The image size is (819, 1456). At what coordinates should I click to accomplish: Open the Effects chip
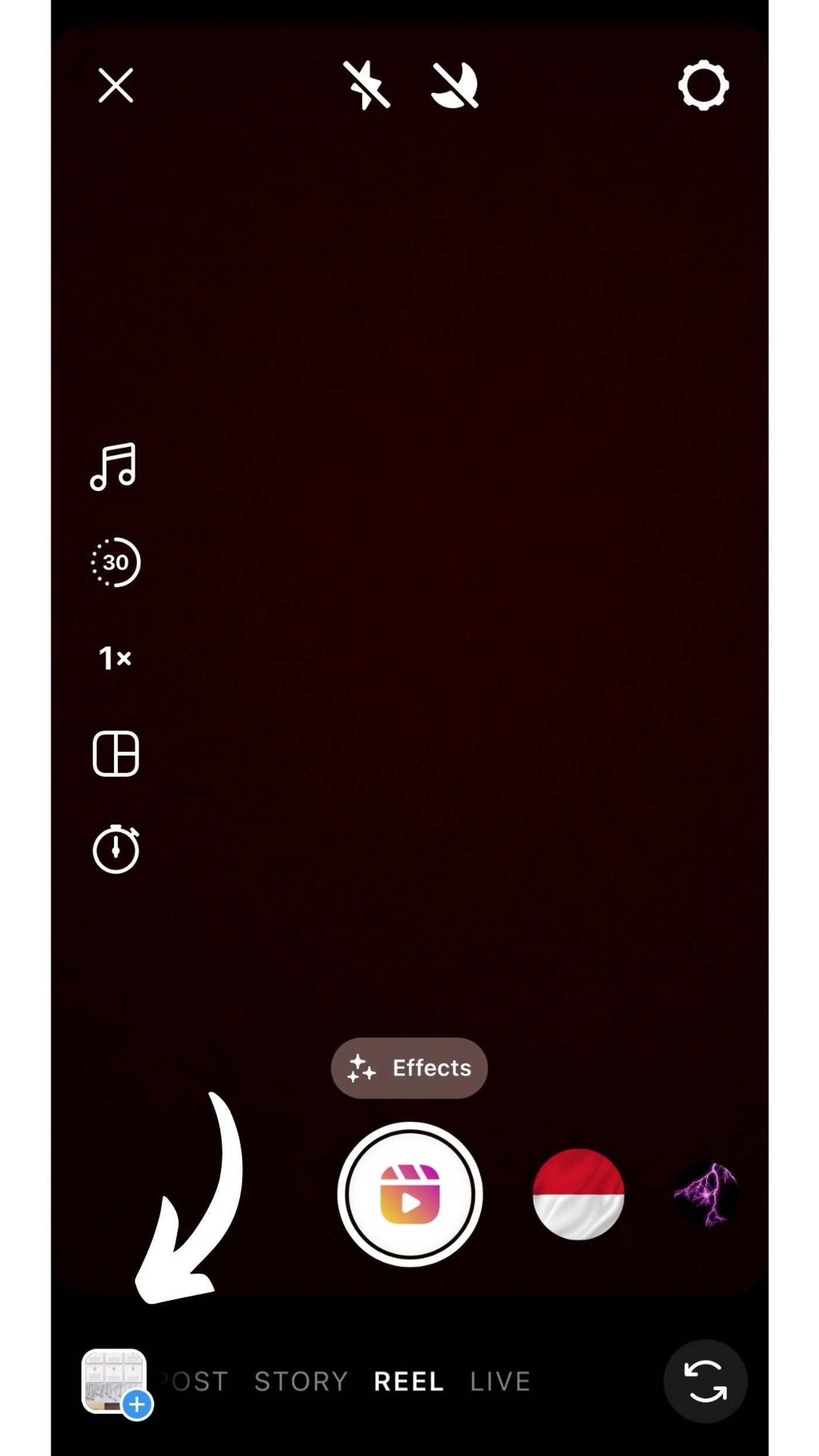click(409, 1068)
